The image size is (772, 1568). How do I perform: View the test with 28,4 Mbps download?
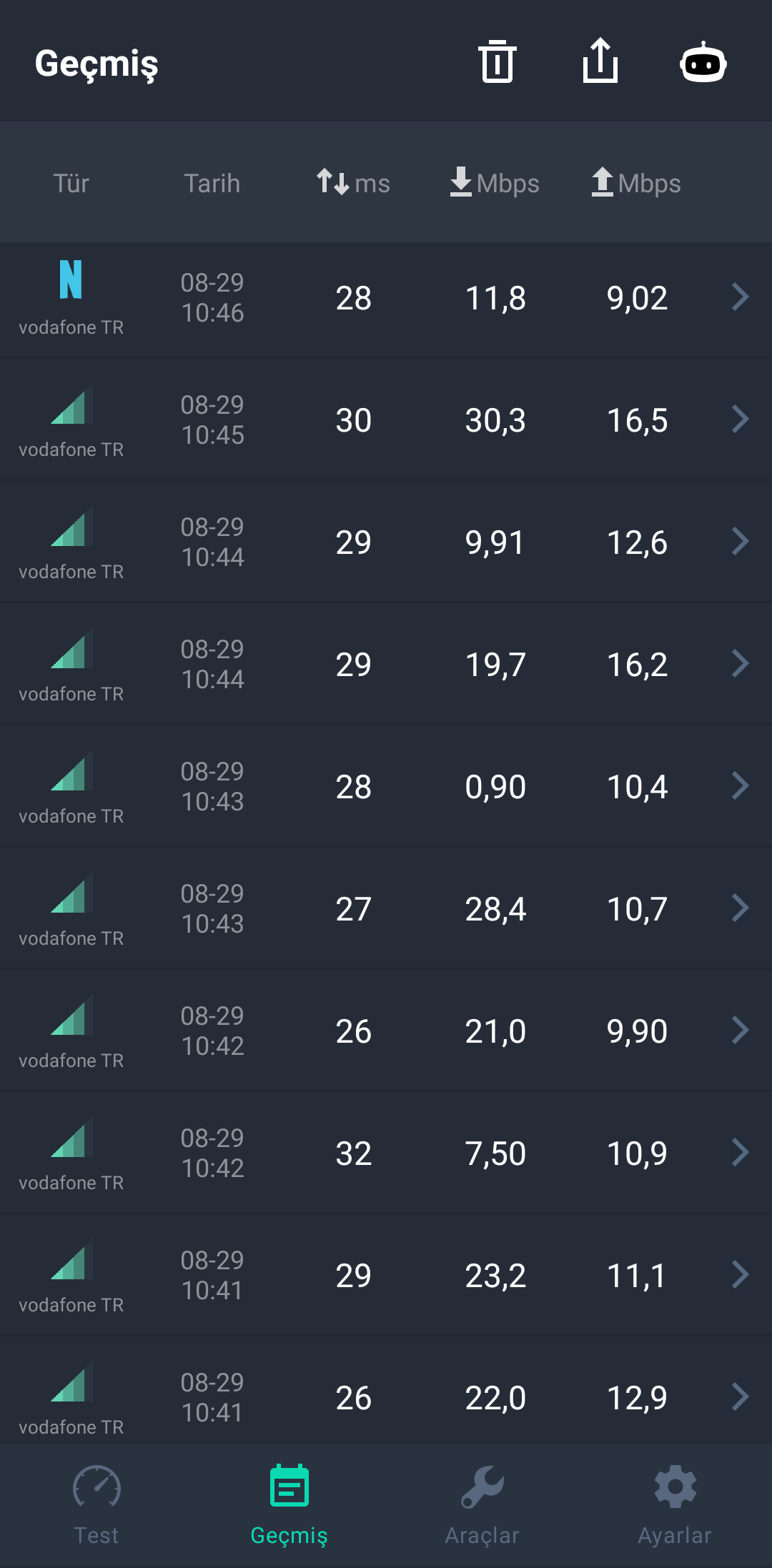[x=386, y=908]
